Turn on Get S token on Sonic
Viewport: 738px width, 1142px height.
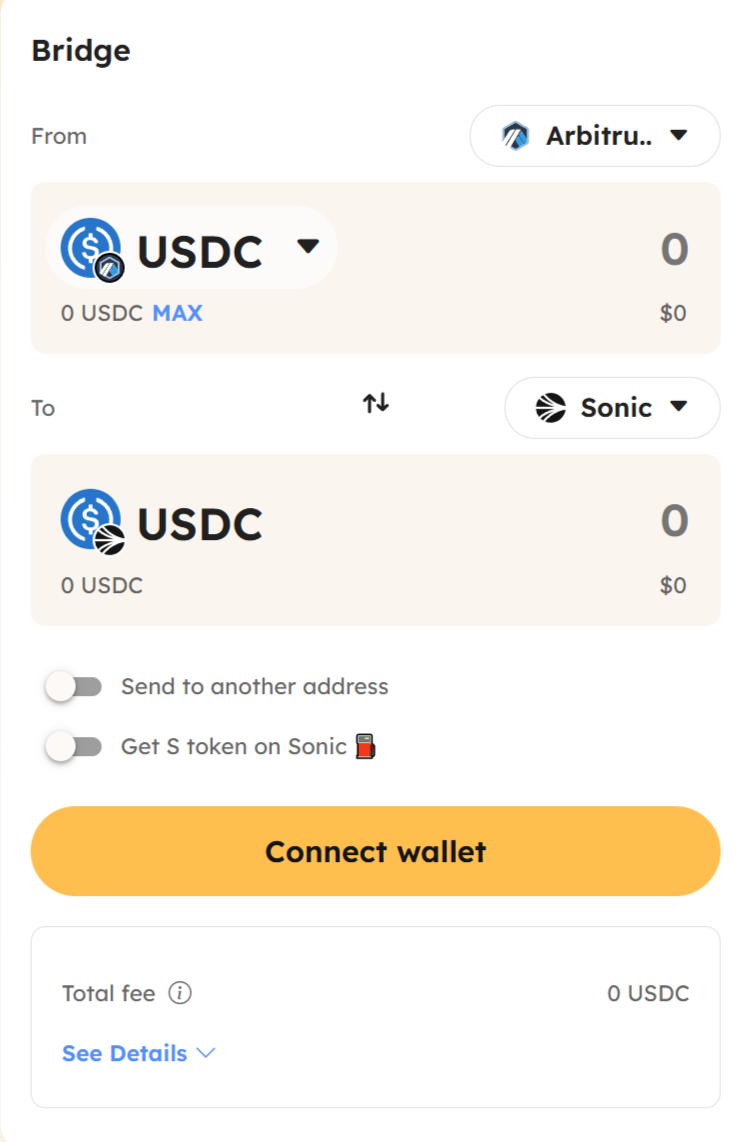pos(74,747)
